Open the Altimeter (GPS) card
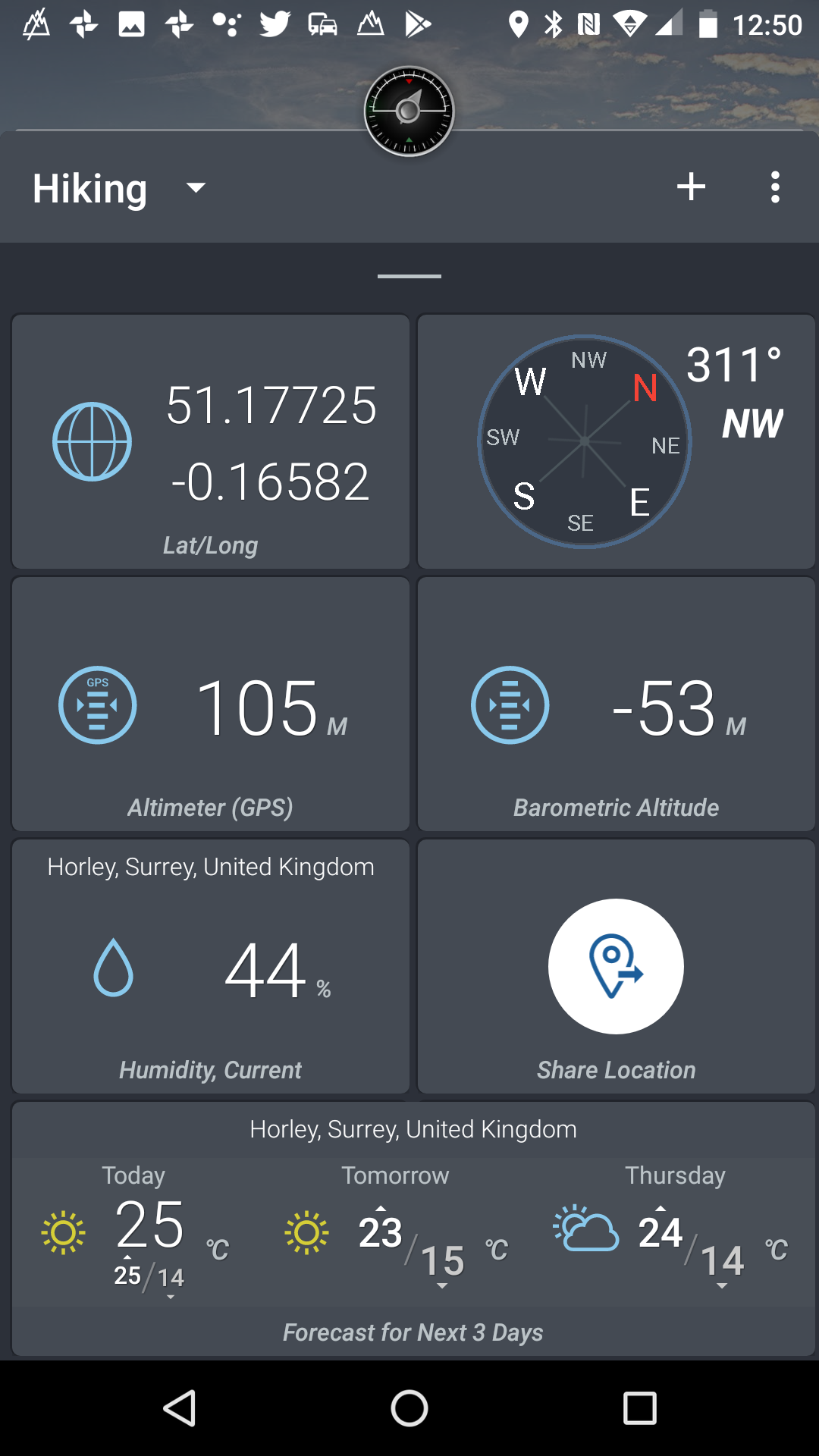Screen dimensions: 819x1456 tap(211, 704)
